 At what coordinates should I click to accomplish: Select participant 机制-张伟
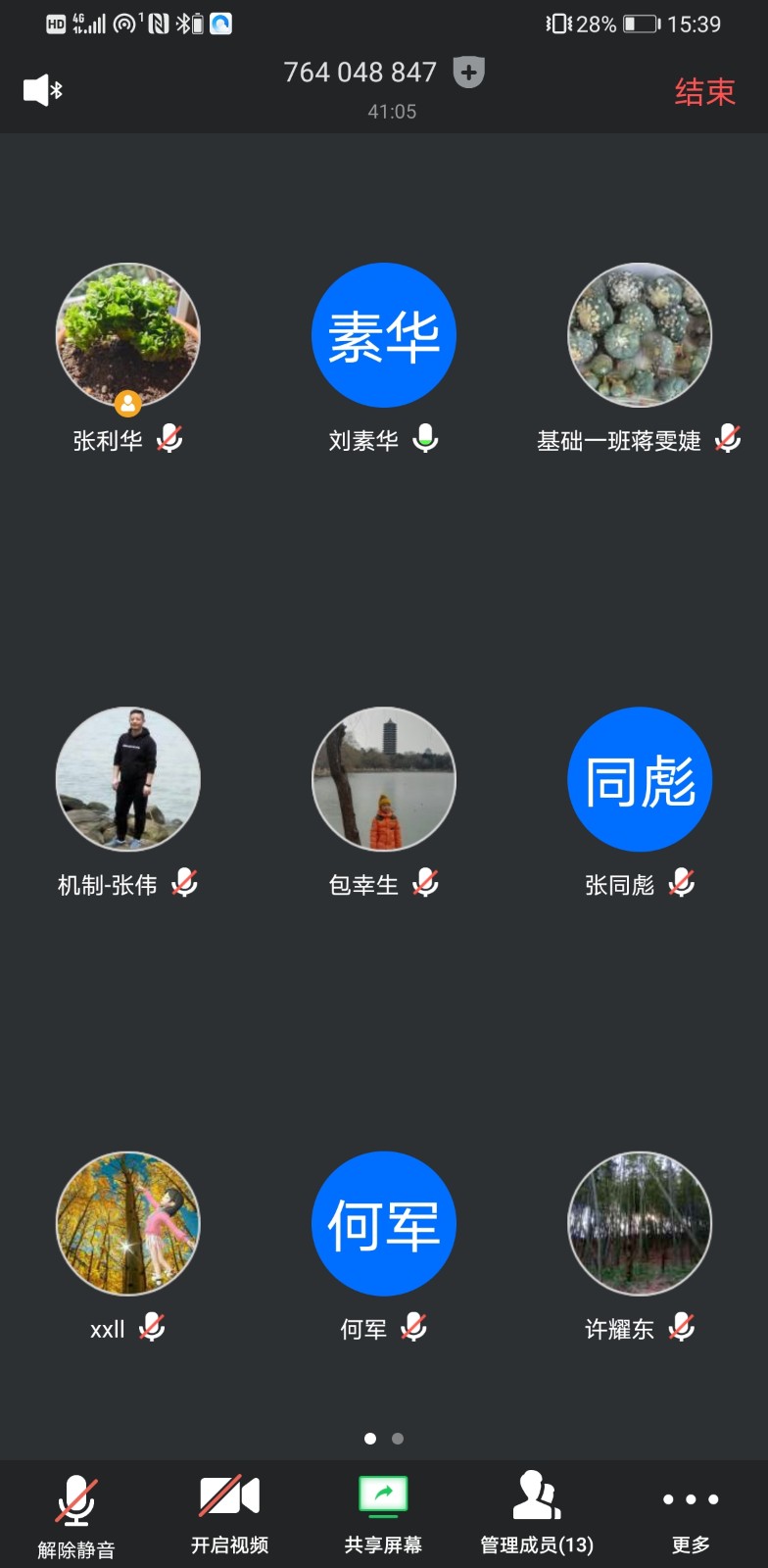[x=128, y=803]
